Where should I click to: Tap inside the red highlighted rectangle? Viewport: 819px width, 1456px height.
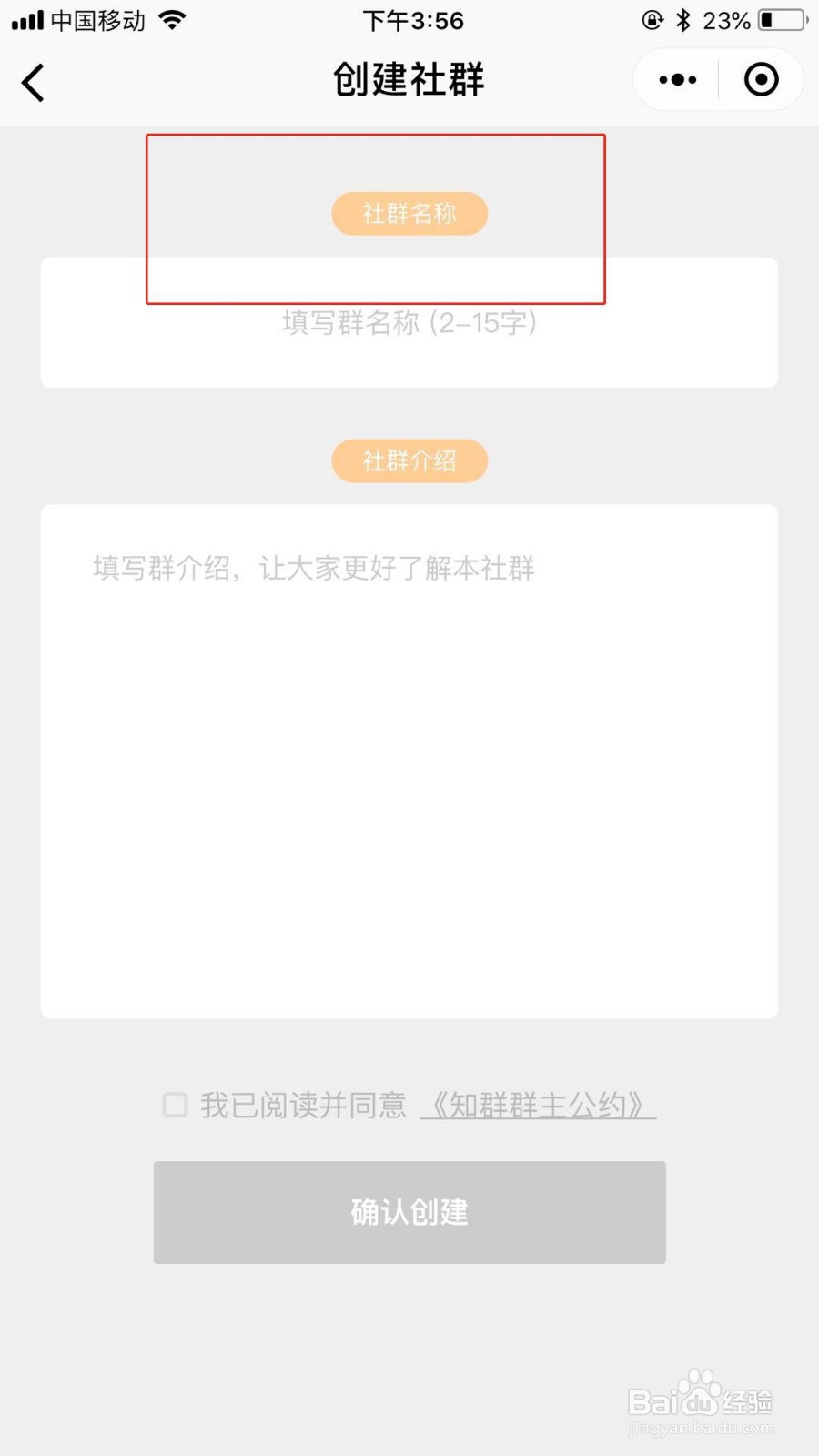[375, 218]
